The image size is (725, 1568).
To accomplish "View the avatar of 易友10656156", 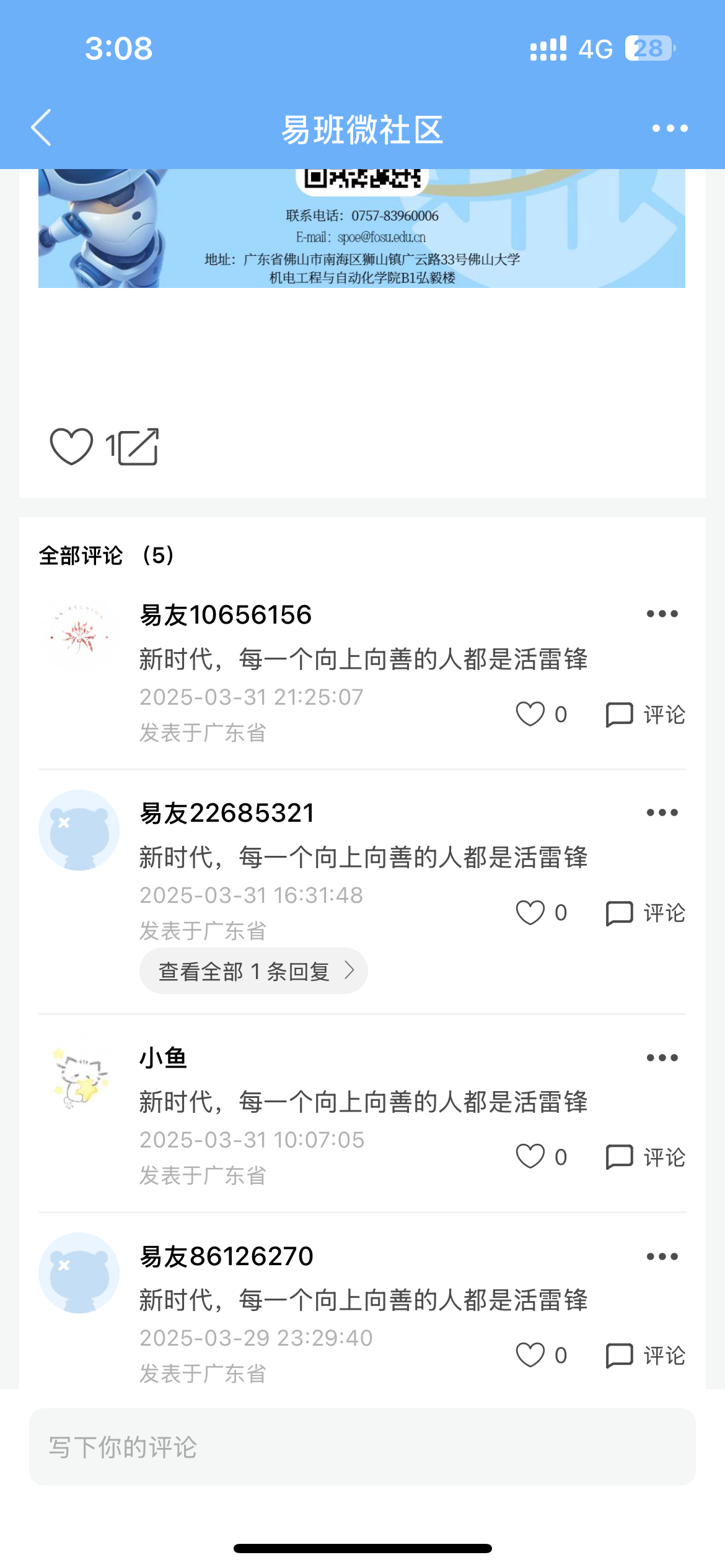I will 79,632.
